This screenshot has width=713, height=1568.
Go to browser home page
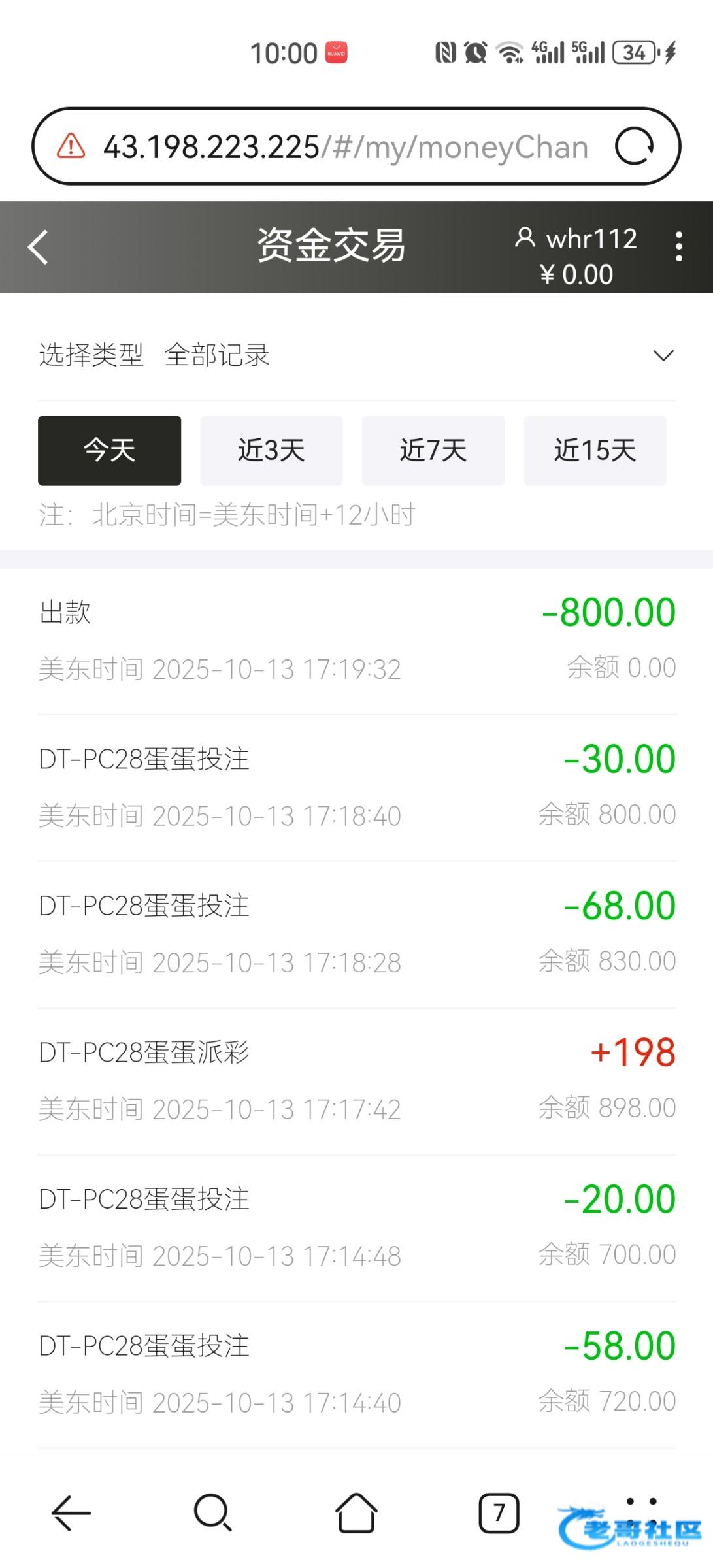pos(356,1512)
